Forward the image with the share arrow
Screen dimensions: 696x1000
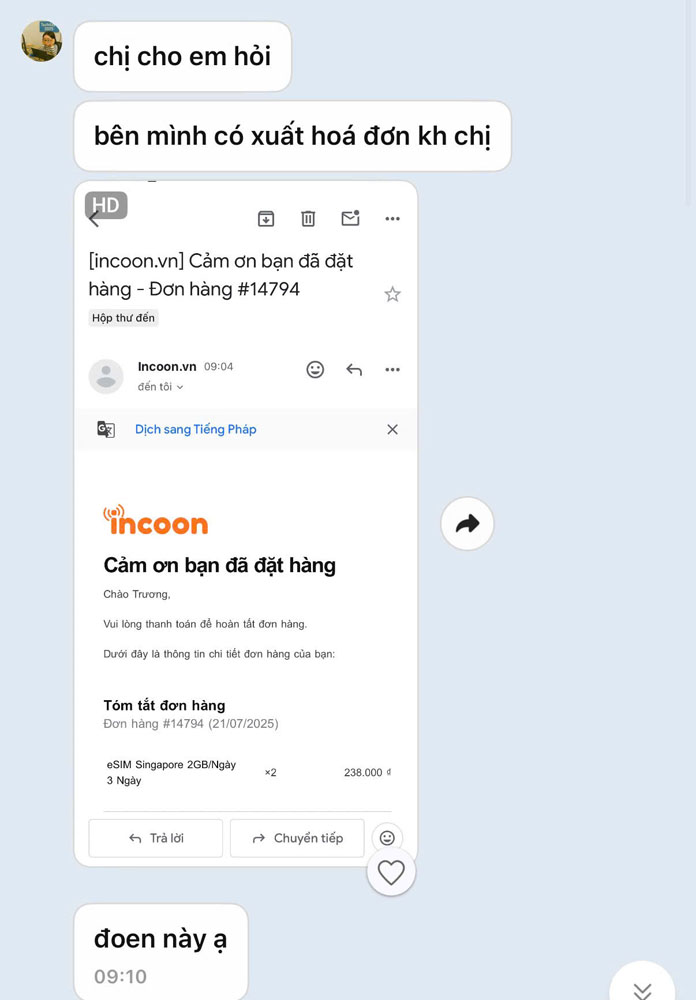pyautogui.click(x=467, y=523)
